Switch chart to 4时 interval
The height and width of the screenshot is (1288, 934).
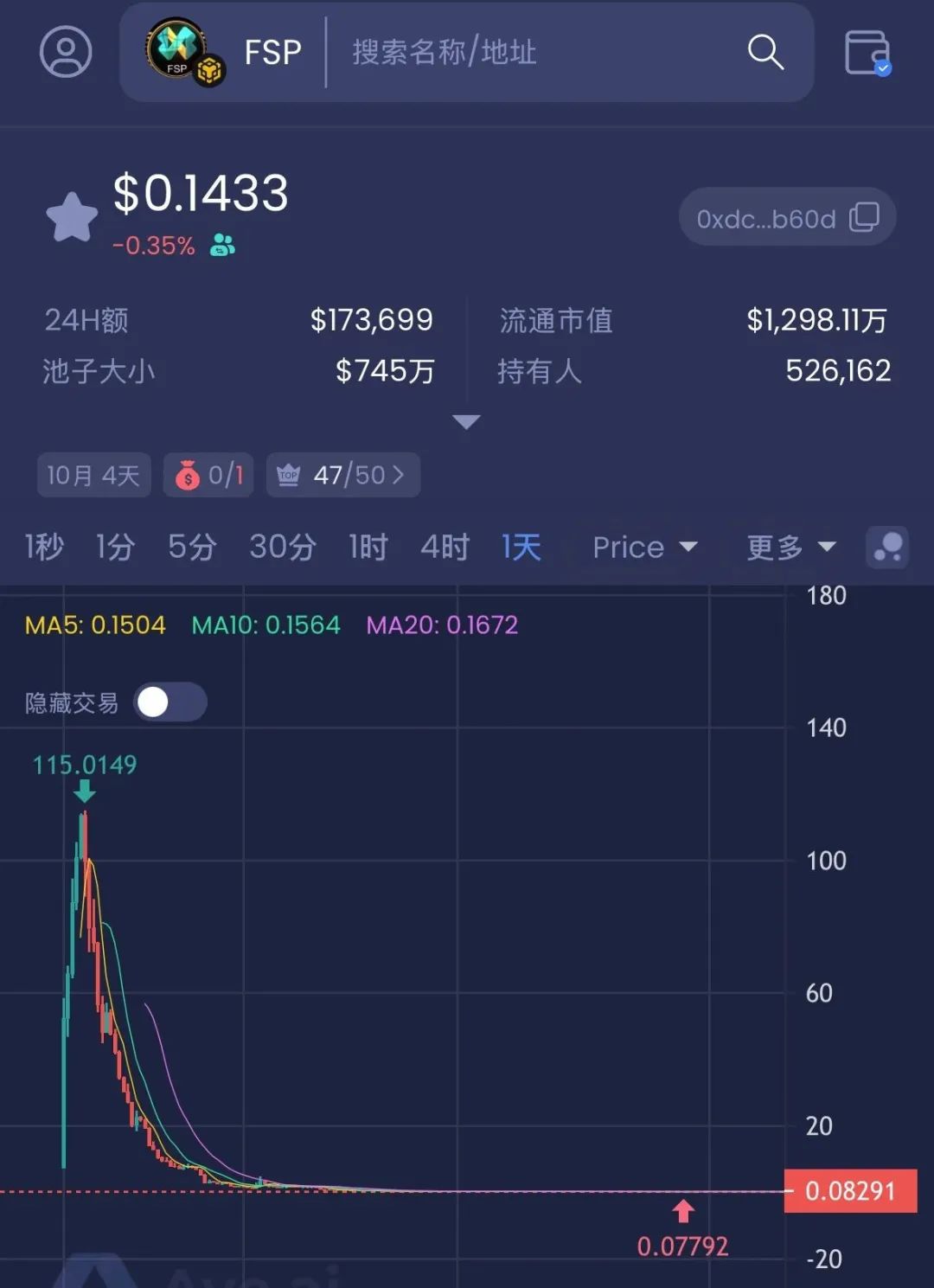click(445, 547)
